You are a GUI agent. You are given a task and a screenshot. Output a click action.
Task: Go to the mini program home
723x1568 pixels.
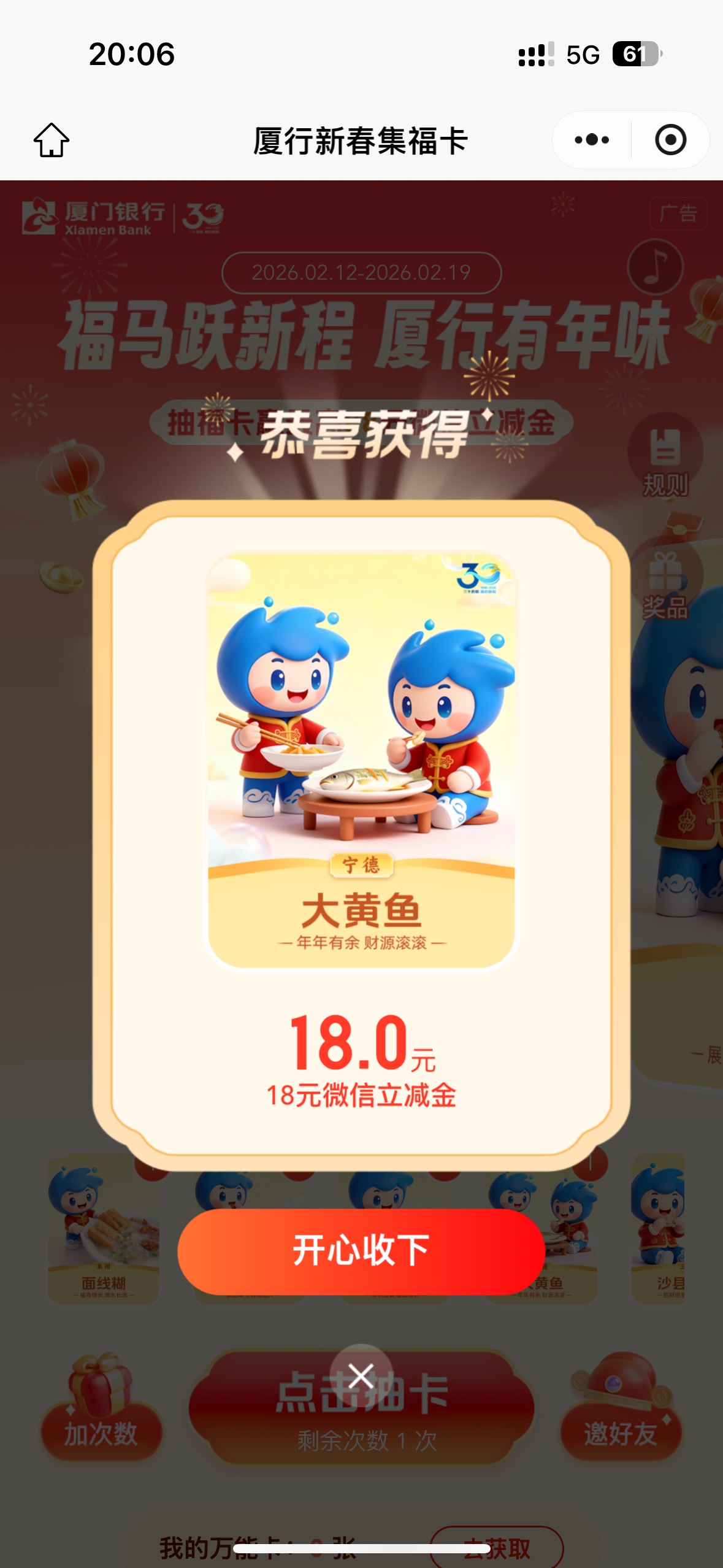click(x=52, y=140)
